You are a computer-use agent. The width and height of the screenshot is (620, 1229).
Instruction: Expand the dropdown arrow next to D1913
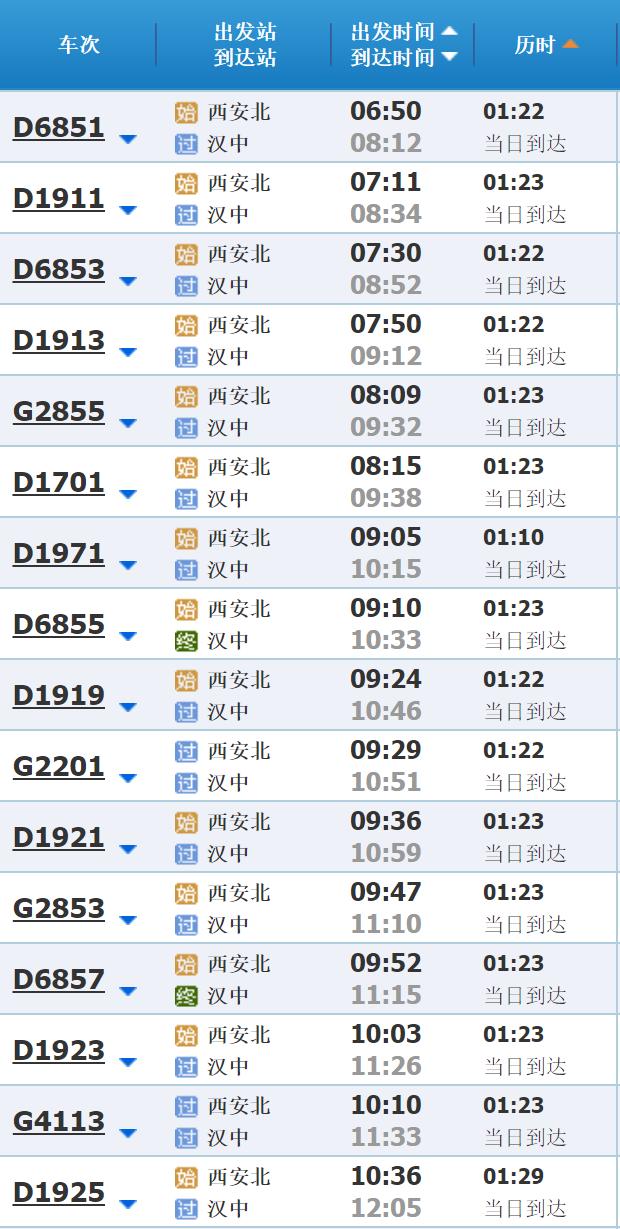point(128,353)
